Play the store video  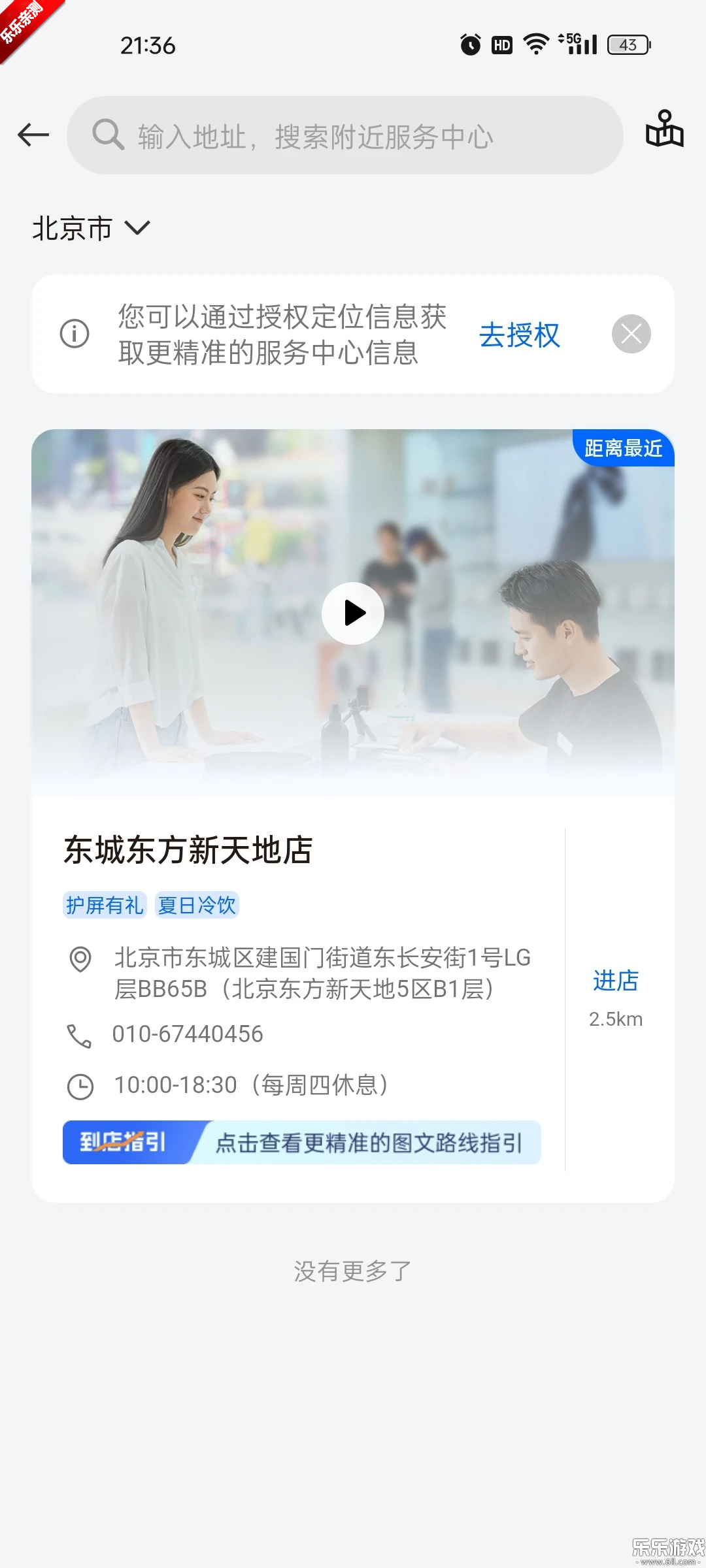[353, 613]
